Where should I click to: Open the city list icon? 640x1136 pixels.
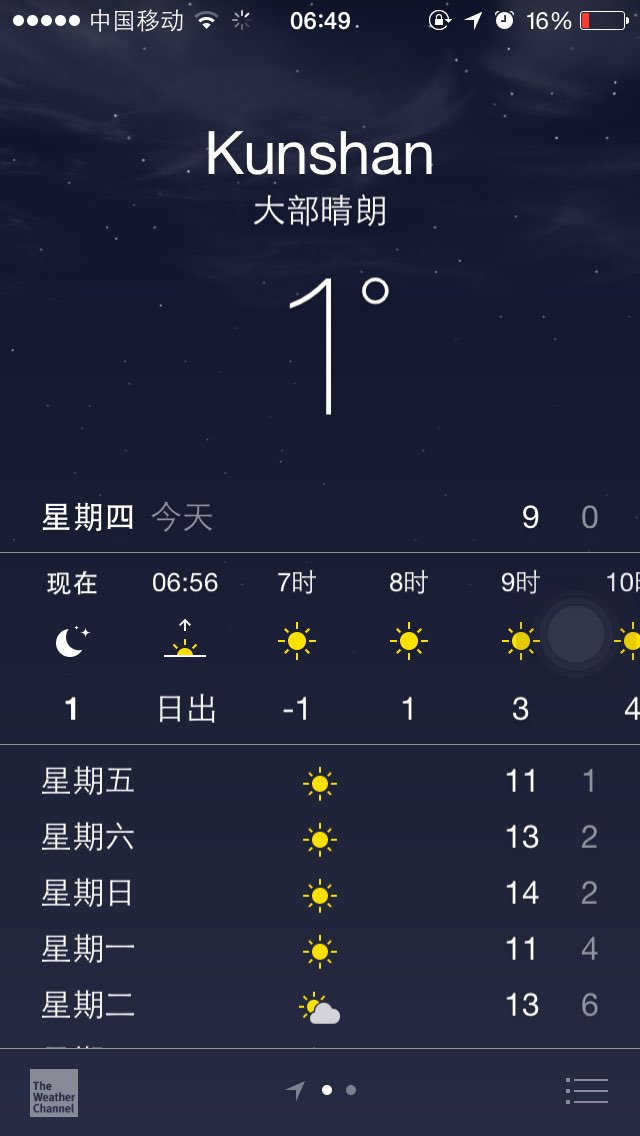586,1090
